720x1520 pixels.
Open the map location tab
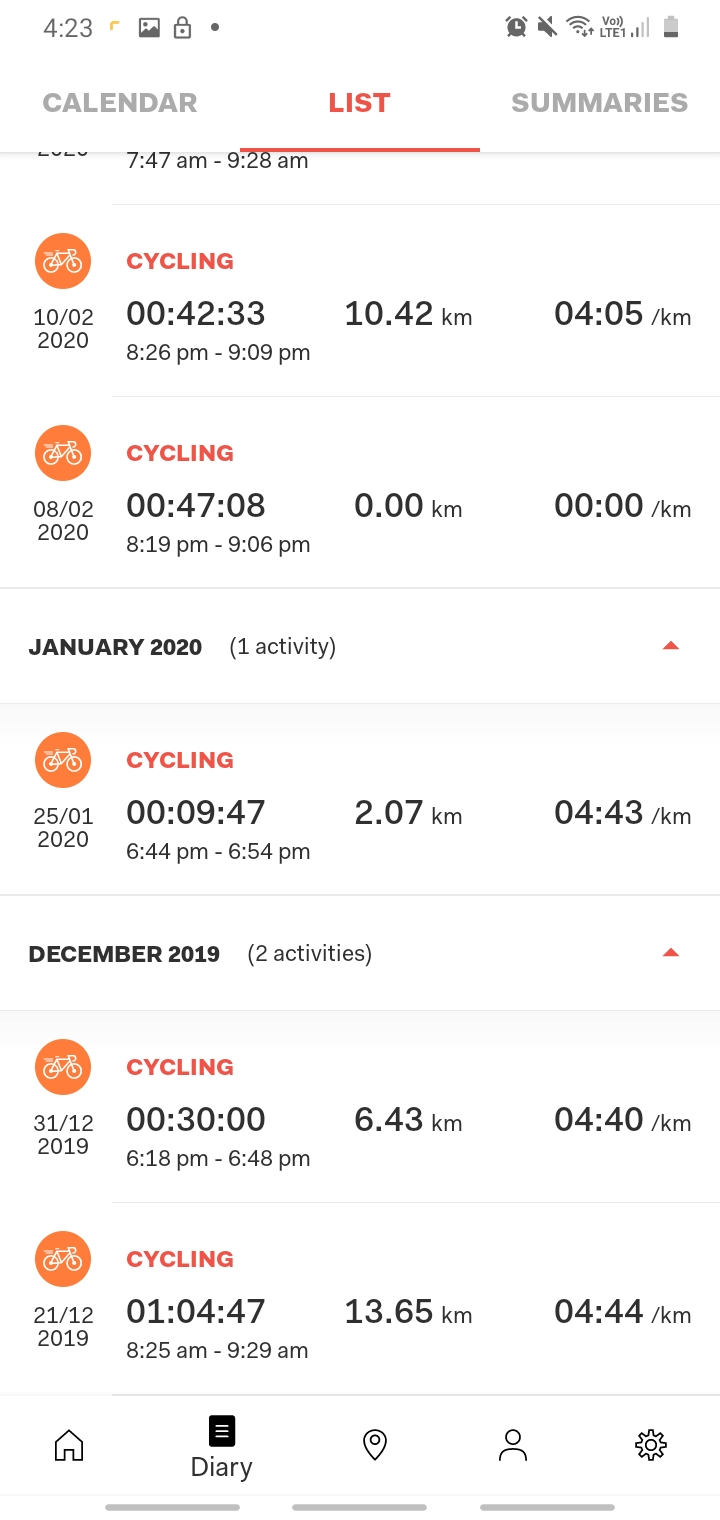pos(375,1445)
